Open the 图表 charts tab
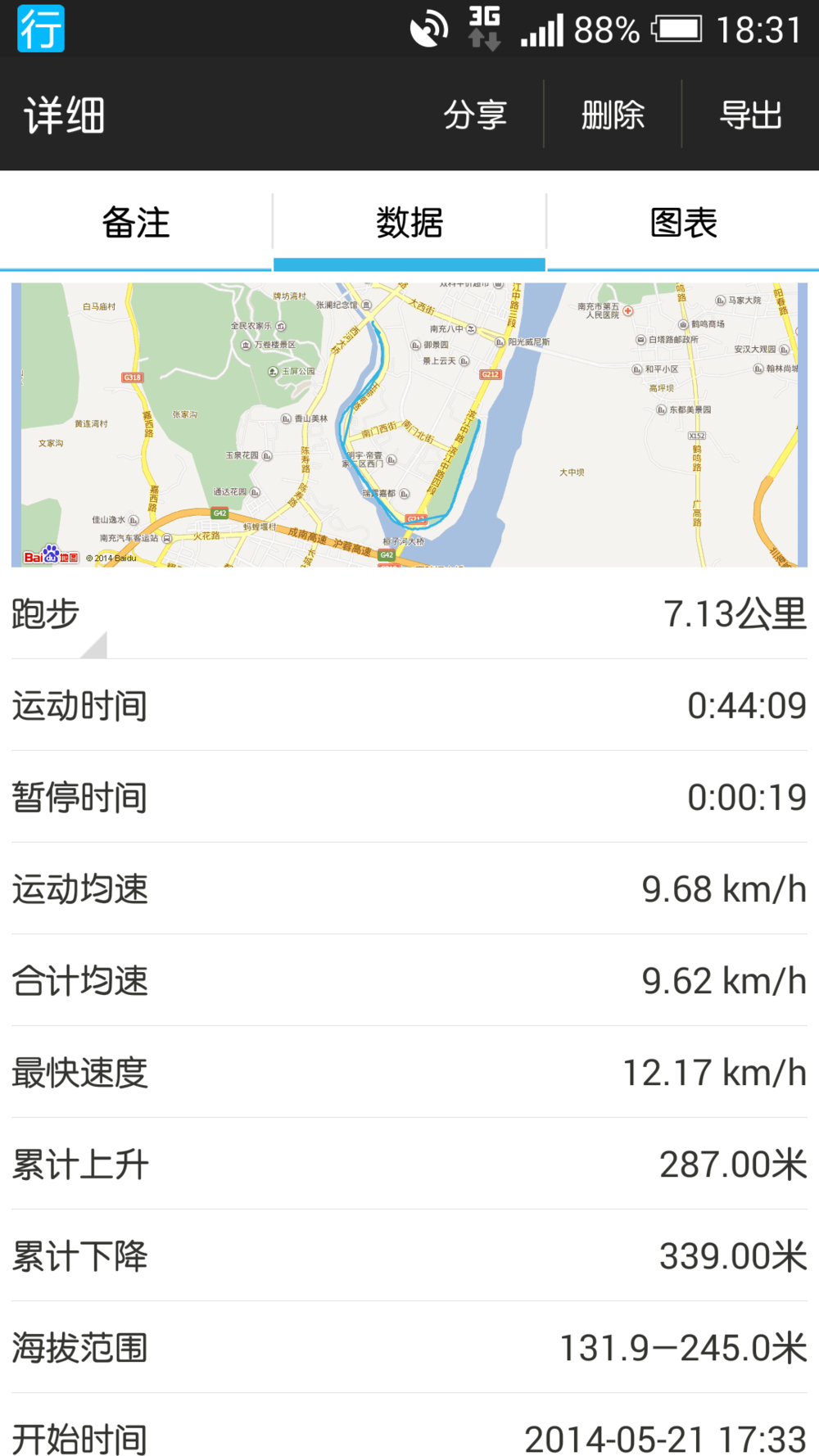The height and width of the screenshot is (1456, 819). coord(683,223)
